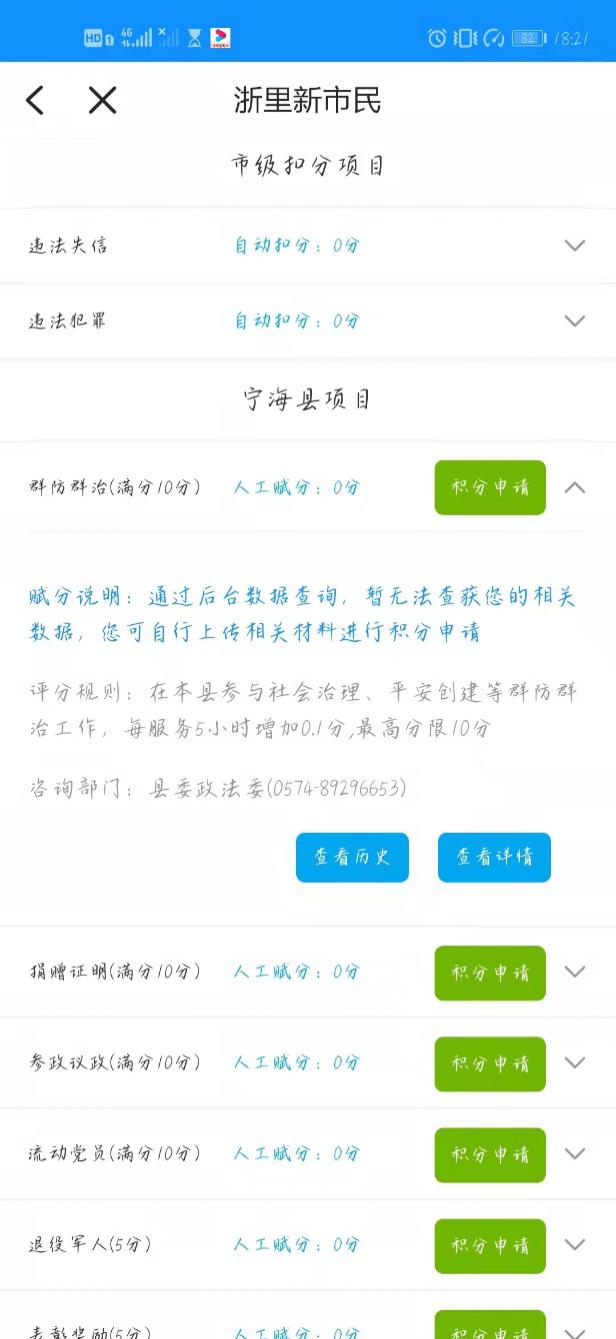Close the 浙里新市民 page
Viewport: 616px width, 1339px height.
pyautogui.click(x=102, y=100)
